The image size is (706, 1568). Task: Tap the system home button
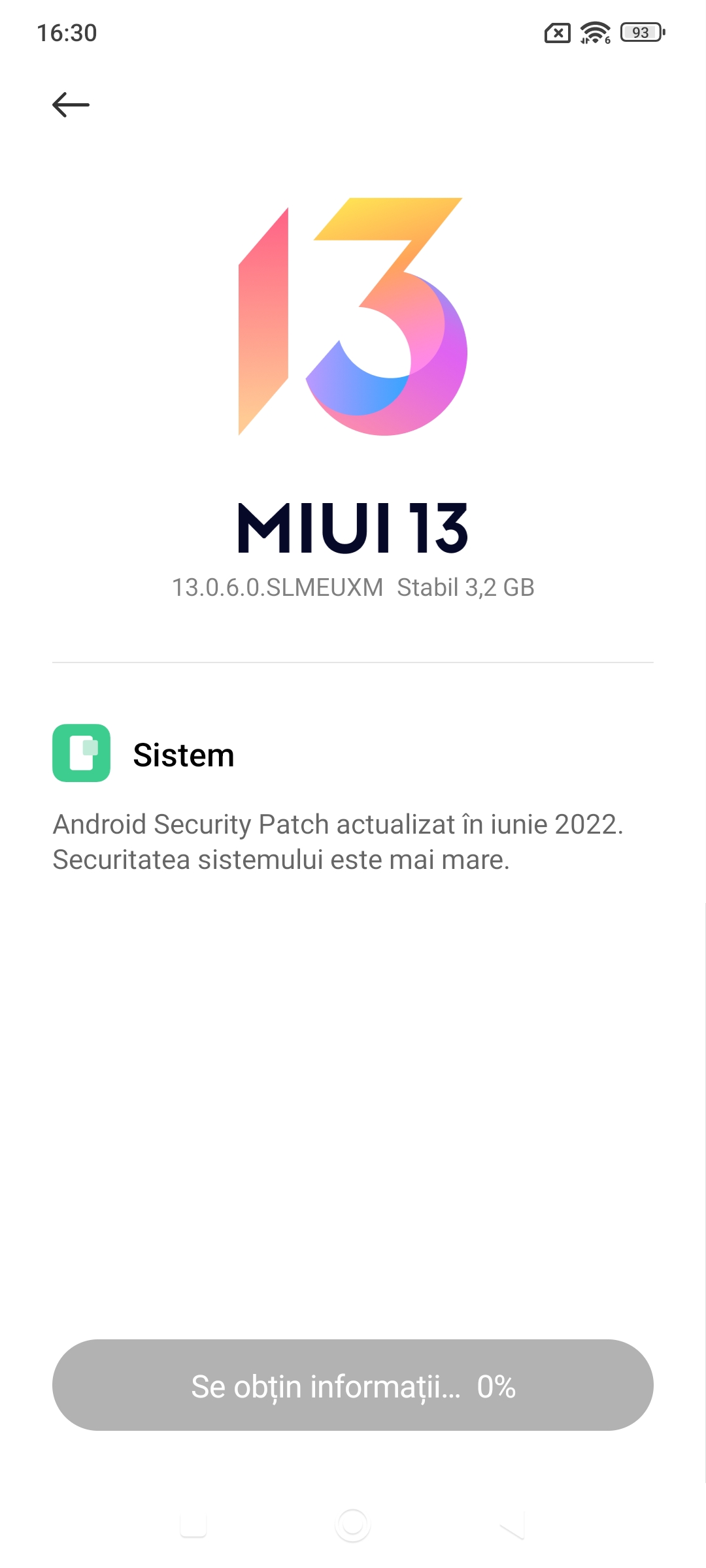pyautogui.click(x=353, y=1525)
